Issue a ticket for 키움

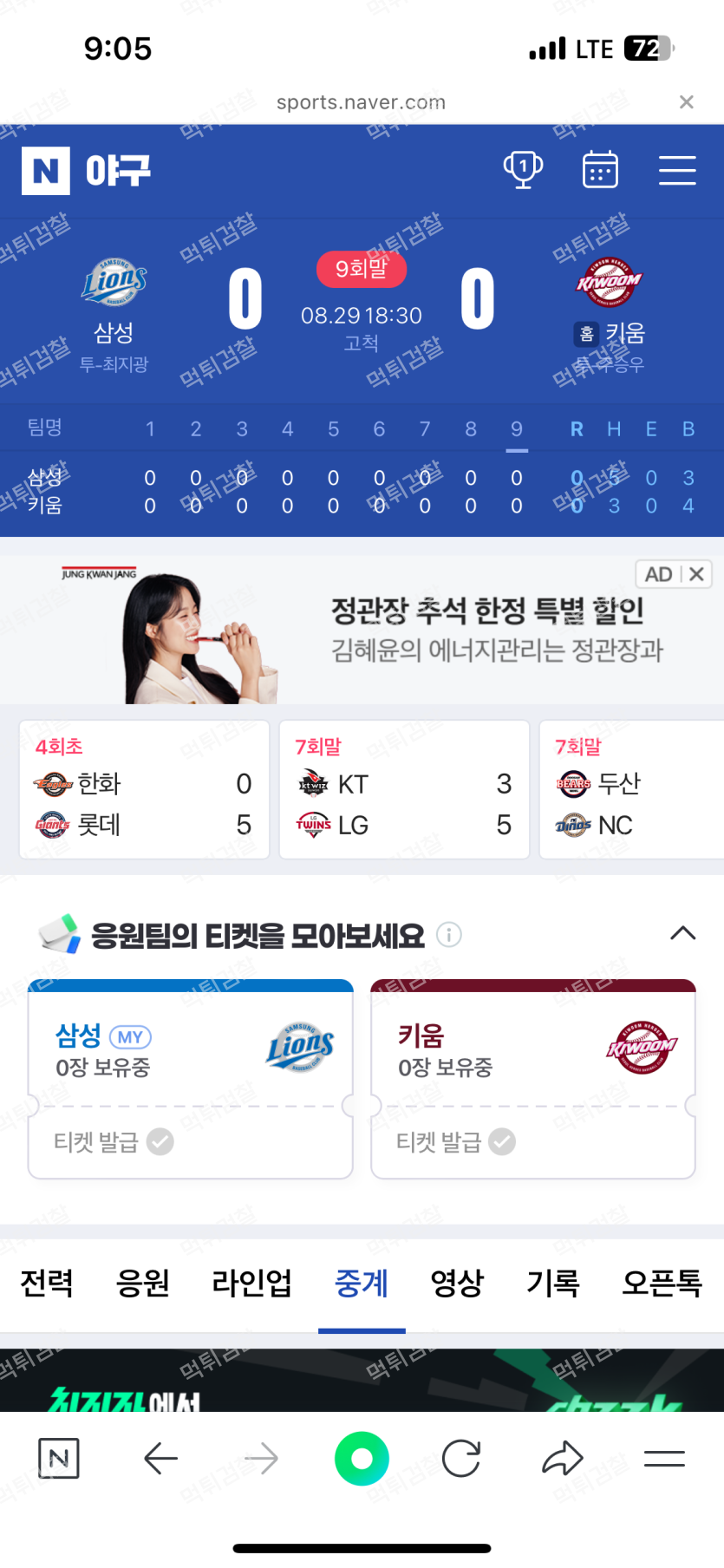coord(455,1142)
